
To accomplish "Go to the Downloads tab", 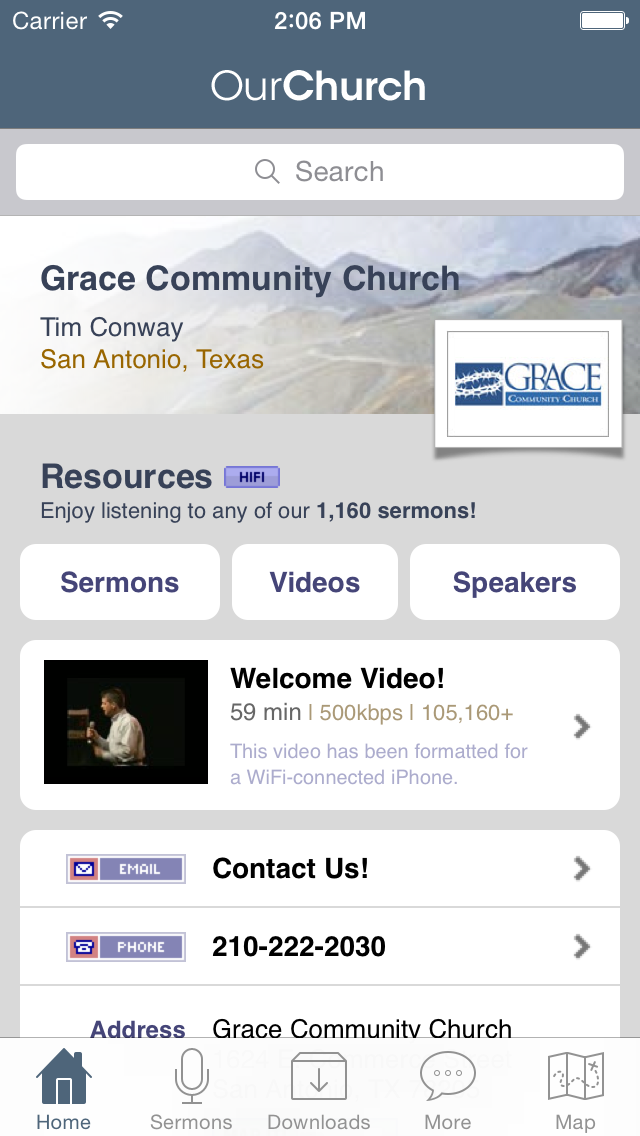I will (x=319, y=1090).
